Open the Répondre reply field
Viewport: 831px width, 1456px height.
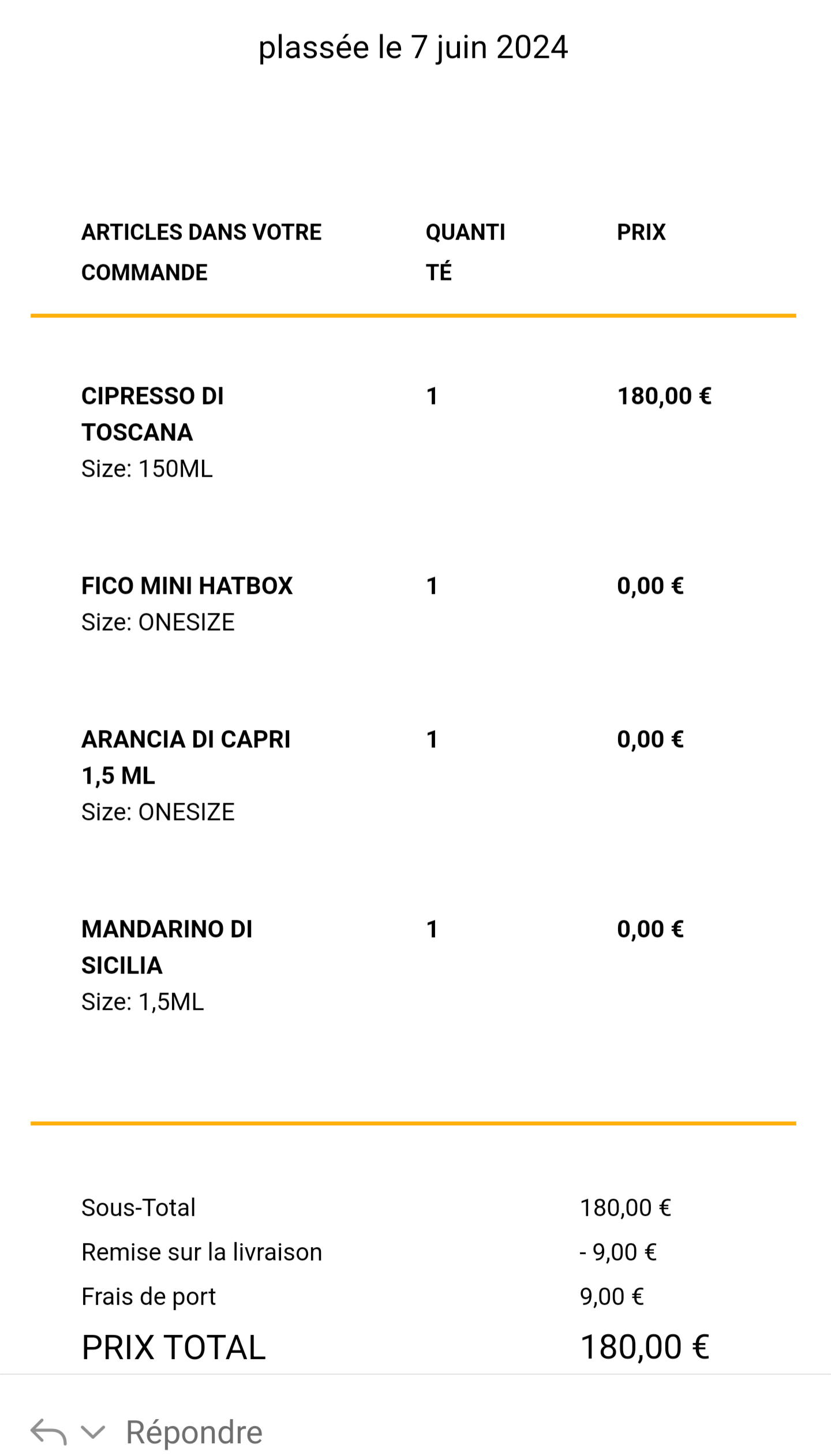(194, 1431)
